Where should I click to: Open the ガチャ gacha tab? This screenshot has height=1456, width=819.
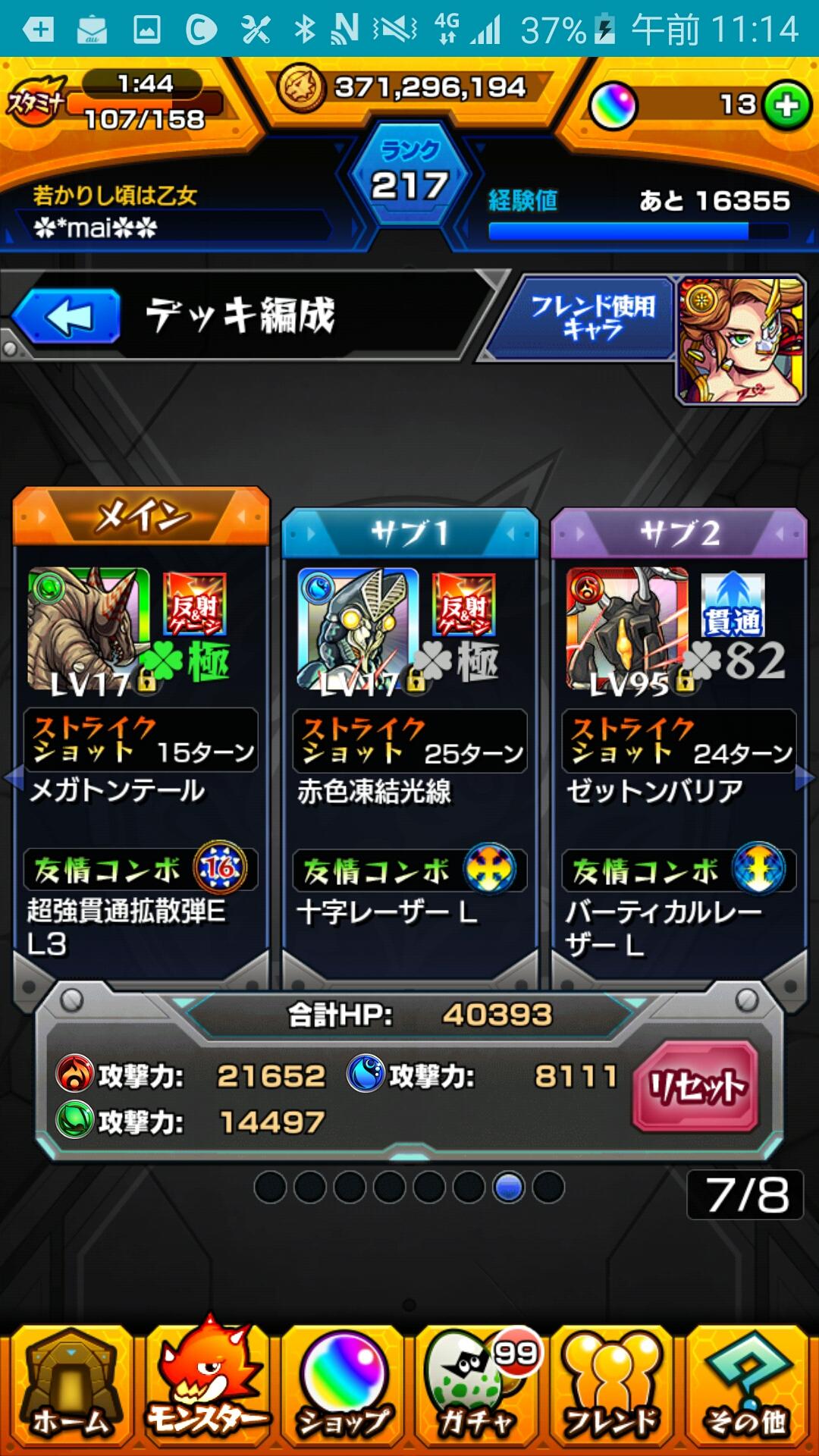(x=478, y=1386)
